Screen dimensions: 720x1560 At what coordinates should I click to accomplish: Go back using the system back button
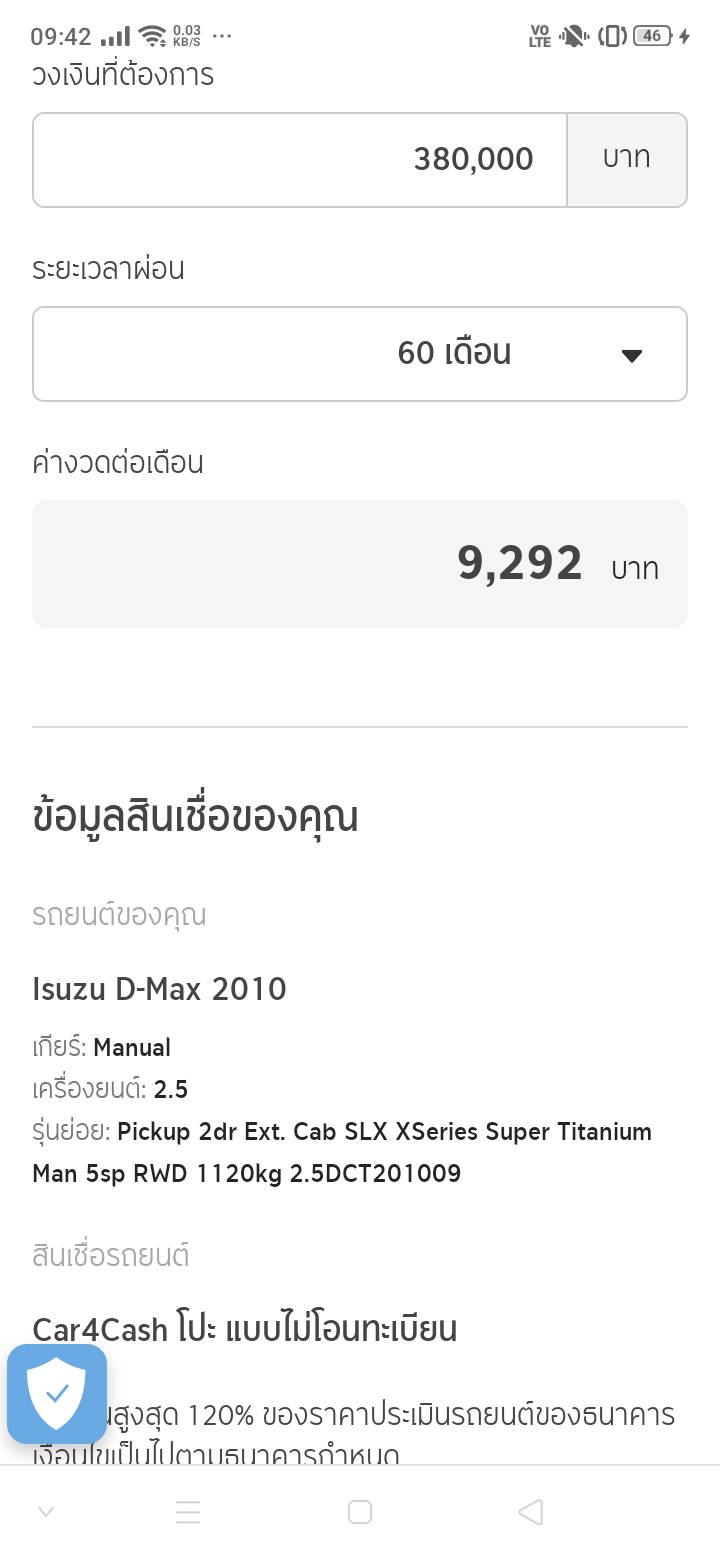coord(531,1512)
